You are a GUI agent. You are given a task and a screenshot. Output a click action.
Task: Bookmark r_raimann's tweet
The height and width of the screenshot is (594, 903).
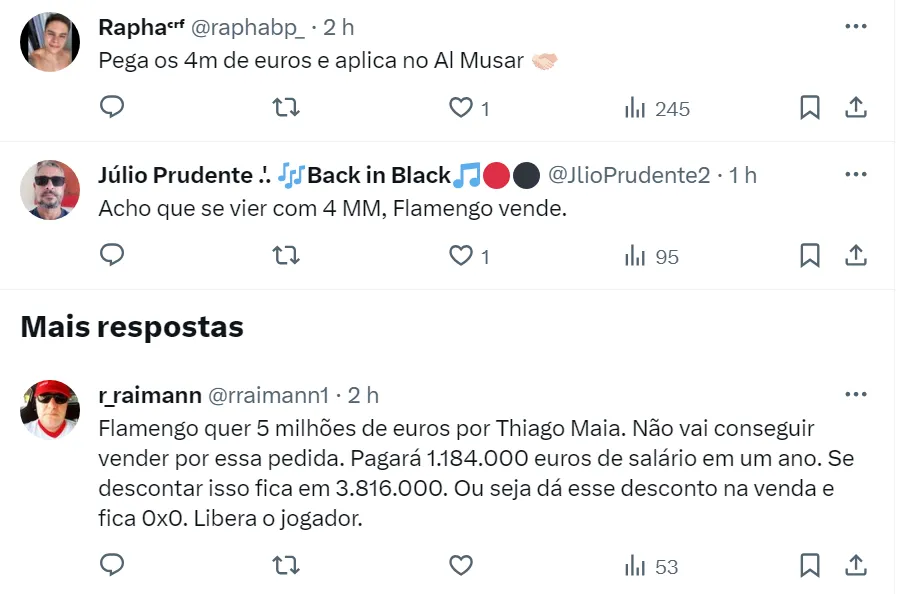pos(810,566)
